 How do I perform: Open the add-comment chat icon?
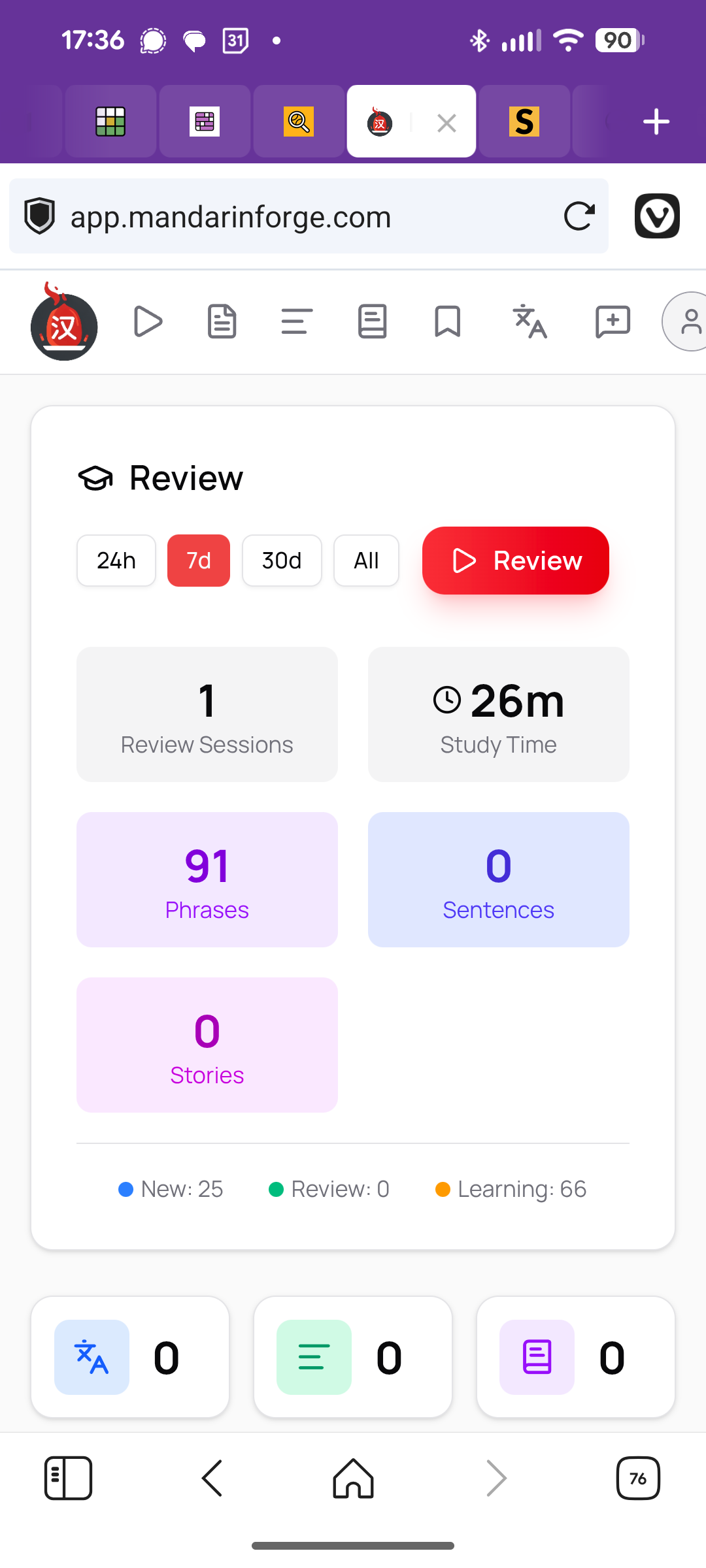(613, 321)
